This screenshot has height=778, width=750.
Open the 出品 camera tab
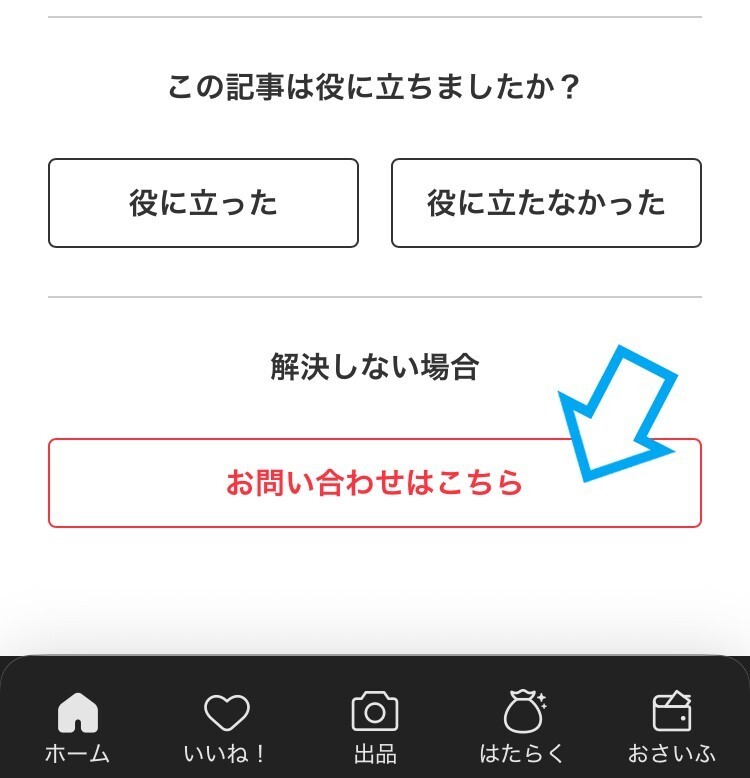[375, 727]
